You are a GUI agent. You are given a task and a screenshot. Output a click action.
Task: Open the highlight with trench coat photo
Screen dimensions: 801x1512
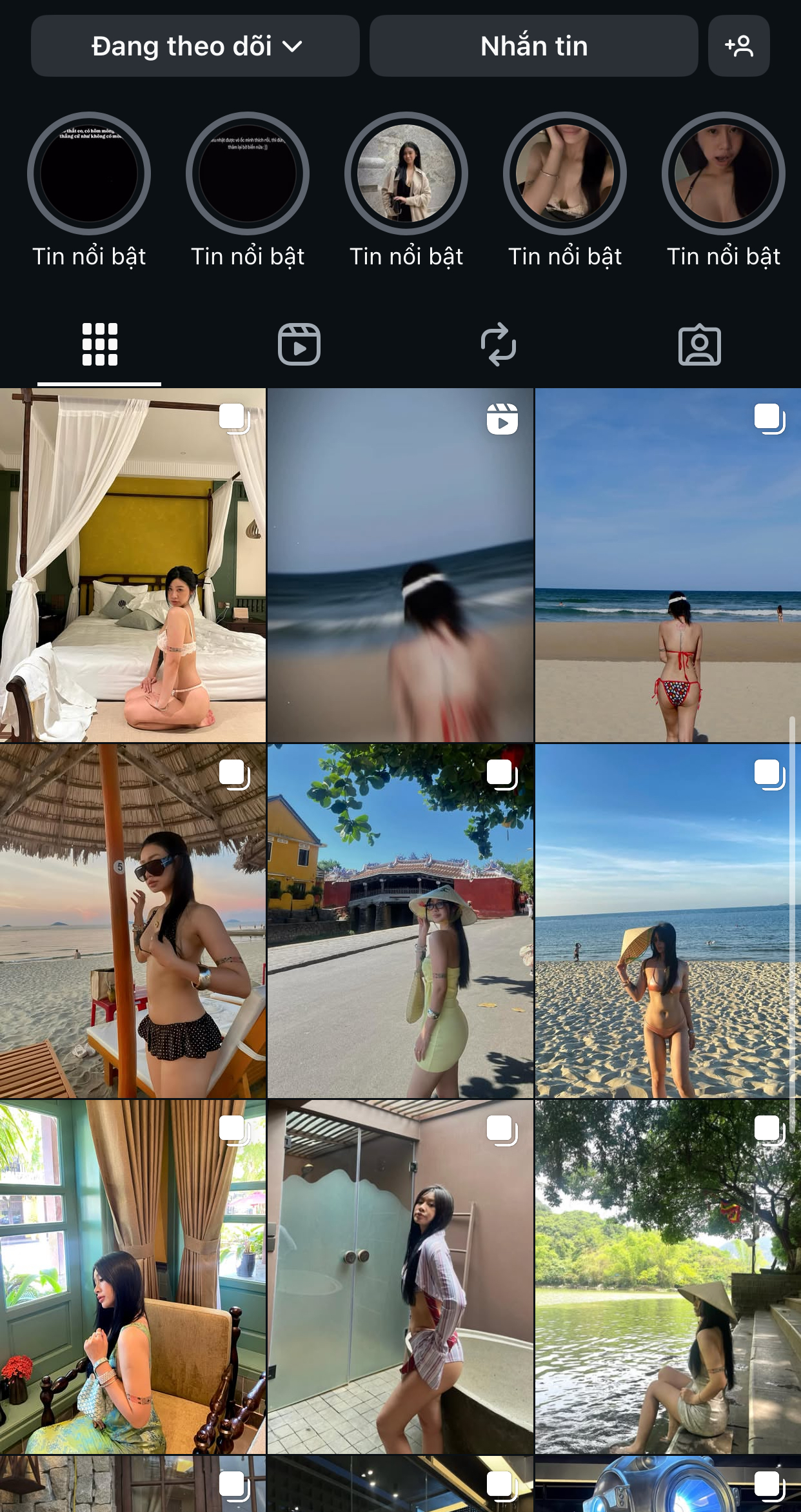(x=406, y=173)
